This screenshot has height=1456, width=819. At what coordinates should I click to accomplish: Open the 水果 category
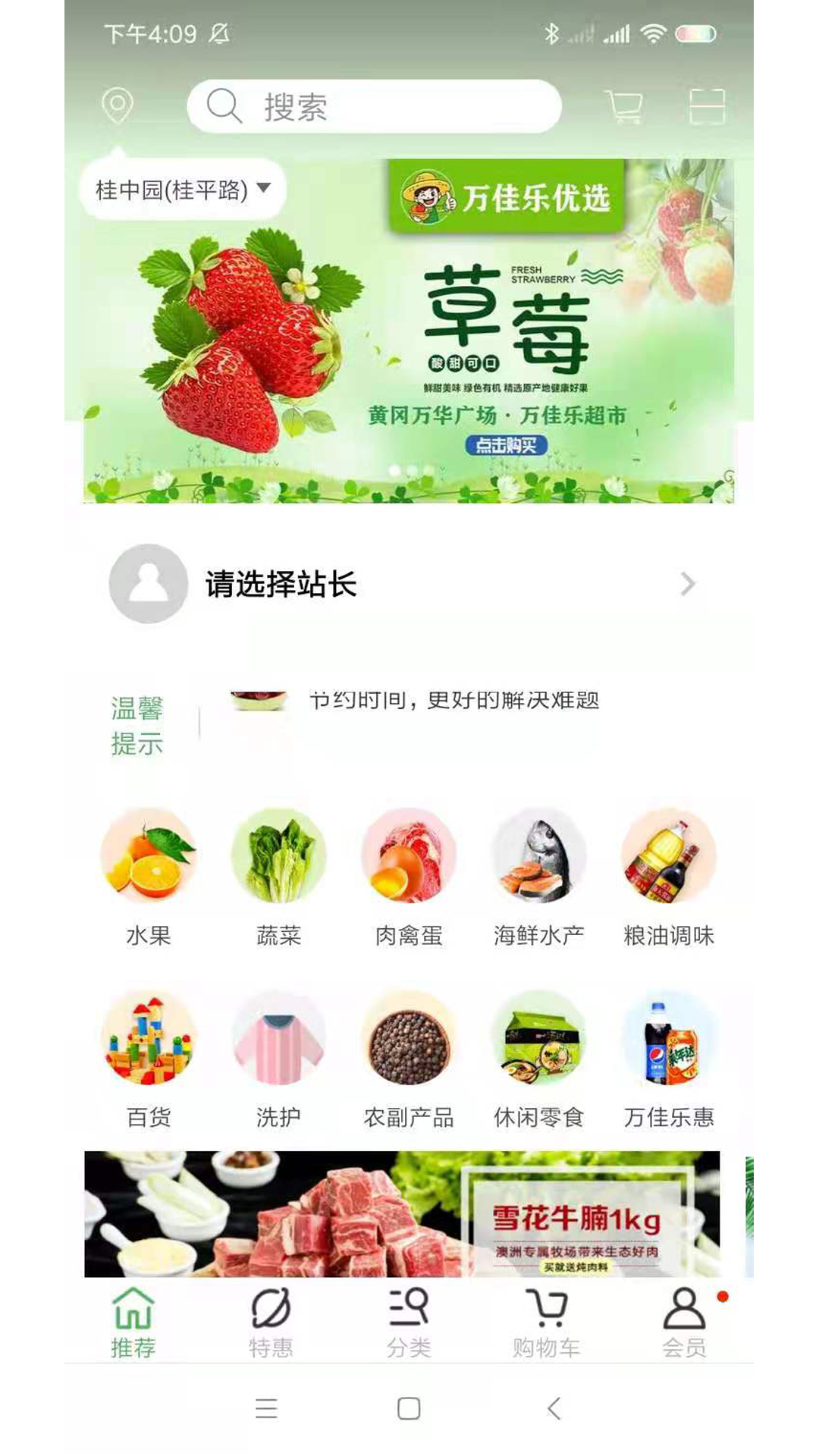tap(149, 876)
